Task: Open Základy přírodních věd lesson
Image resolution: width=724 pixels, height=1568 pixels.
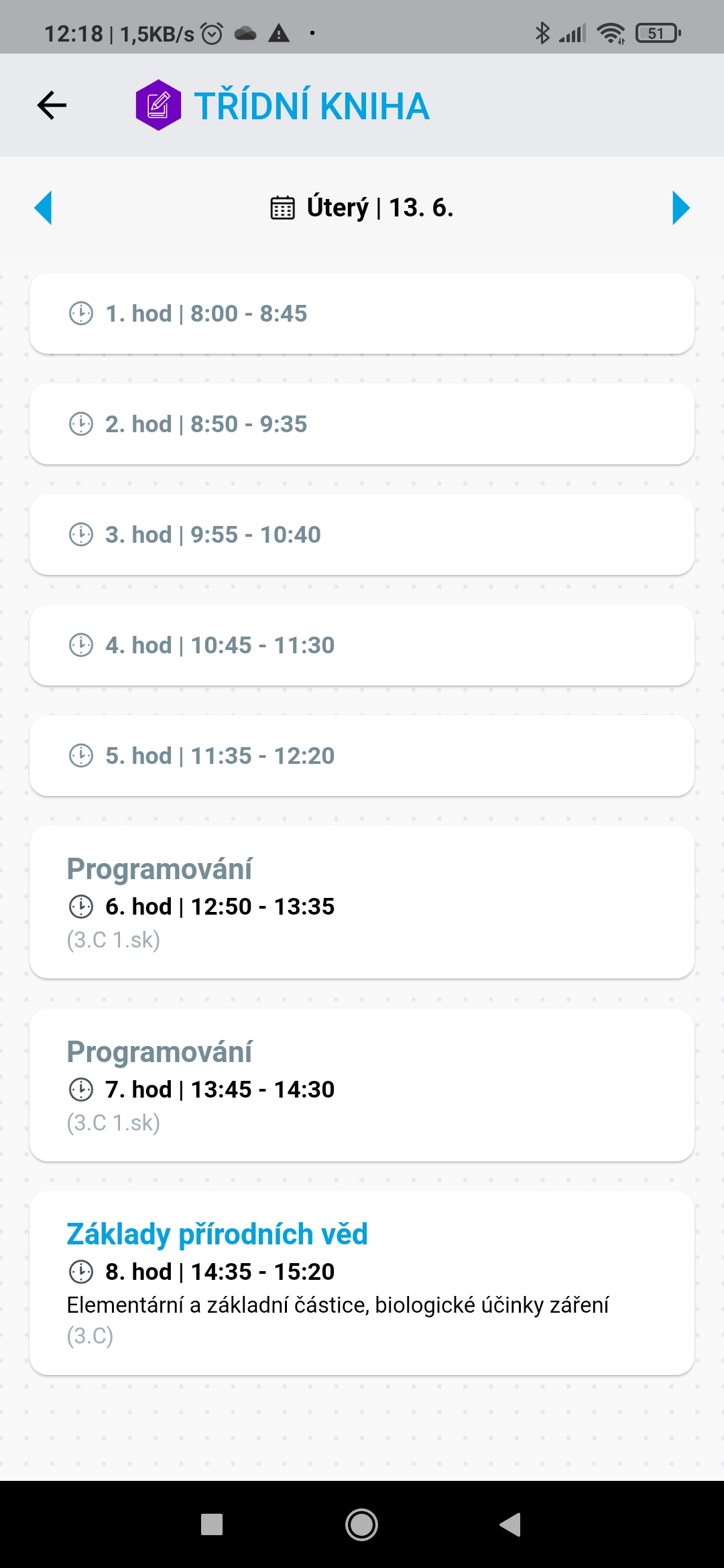Action: pos(362,1283)
